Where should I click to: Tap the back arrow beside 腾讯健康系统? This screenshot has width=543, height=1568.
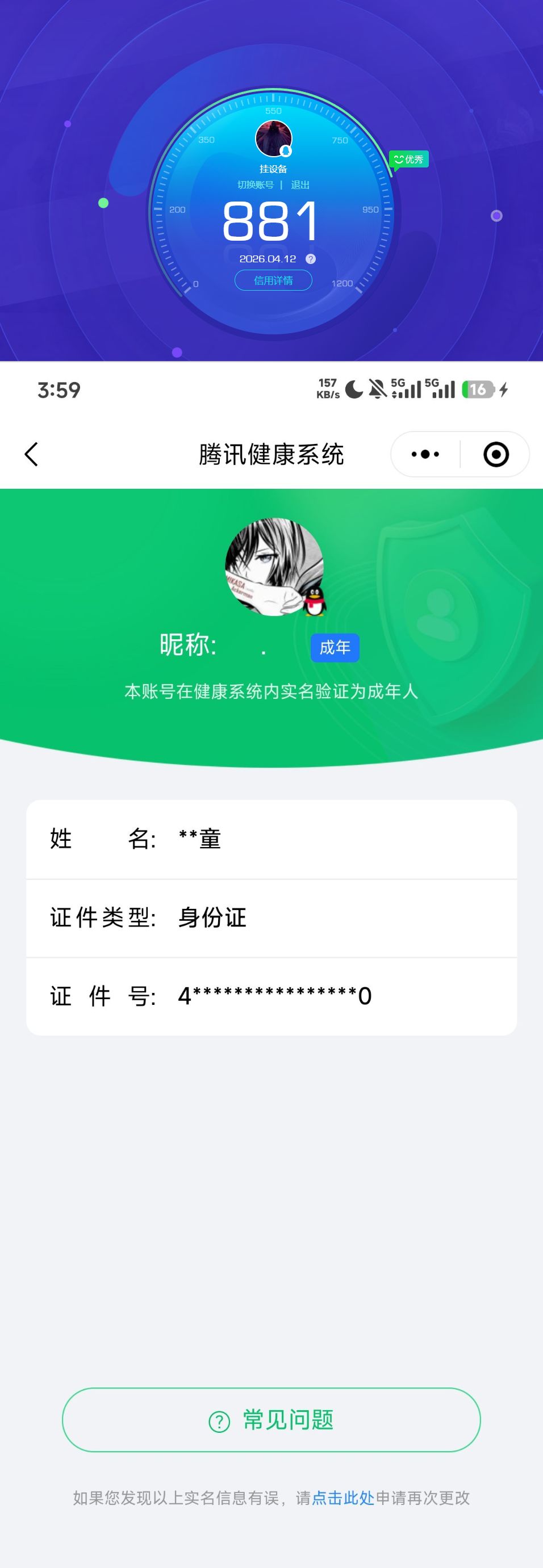pos(32,455)
